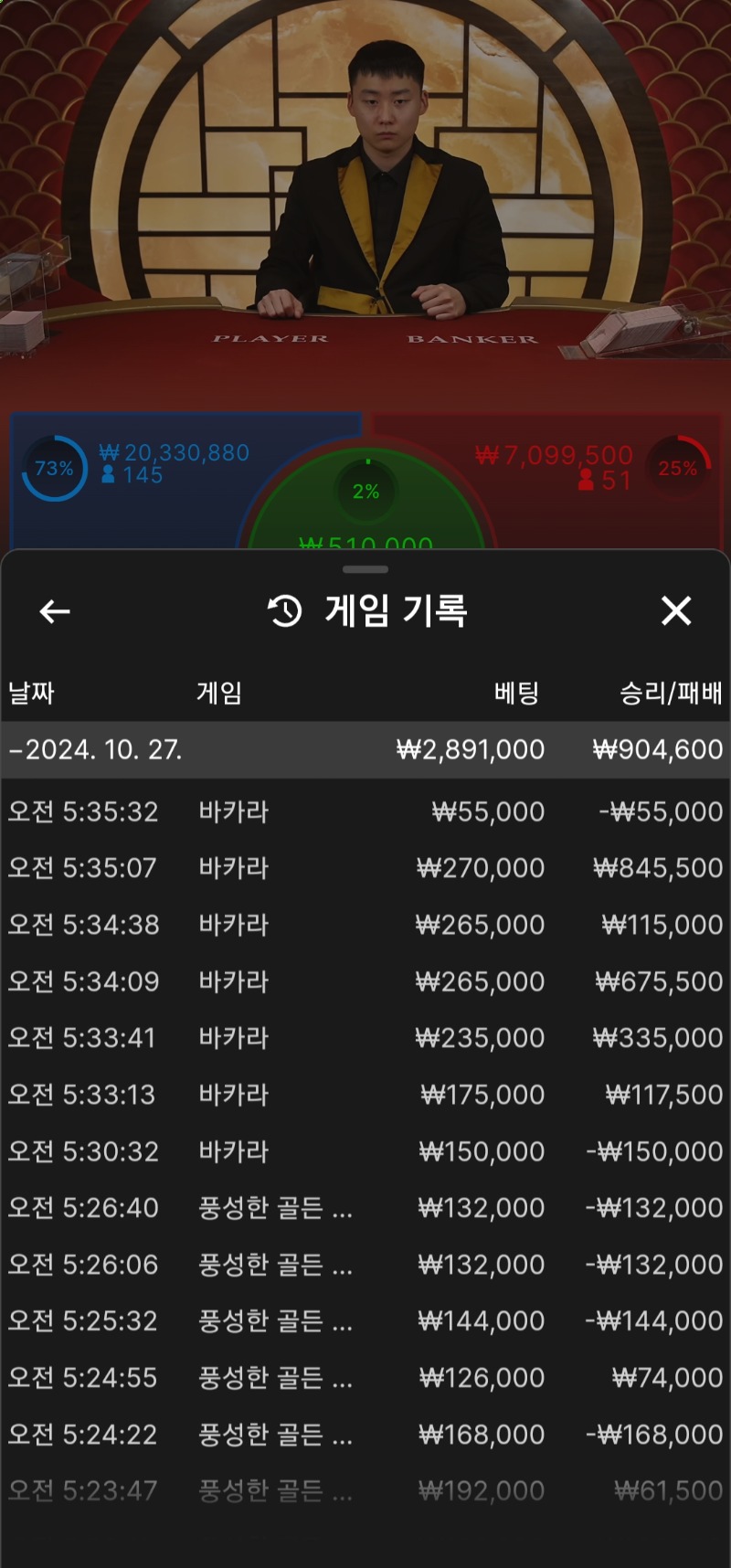
Task: Open the 오전 5:23:47 game record
Action: click(x=365, y=1491)
